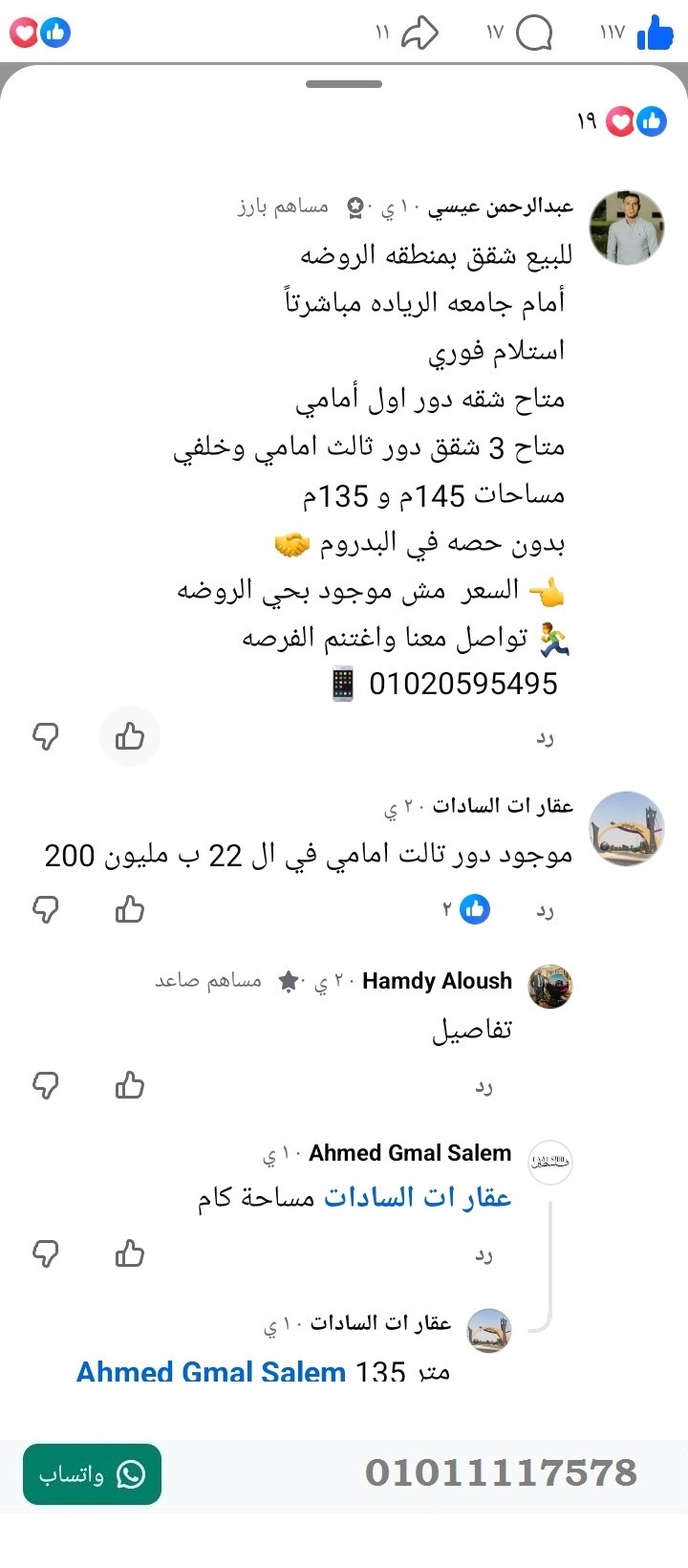This screenshot has height=1568, width=688.
Task: Open the comments speech bubble icon
Action: click(x=535, y=32)
